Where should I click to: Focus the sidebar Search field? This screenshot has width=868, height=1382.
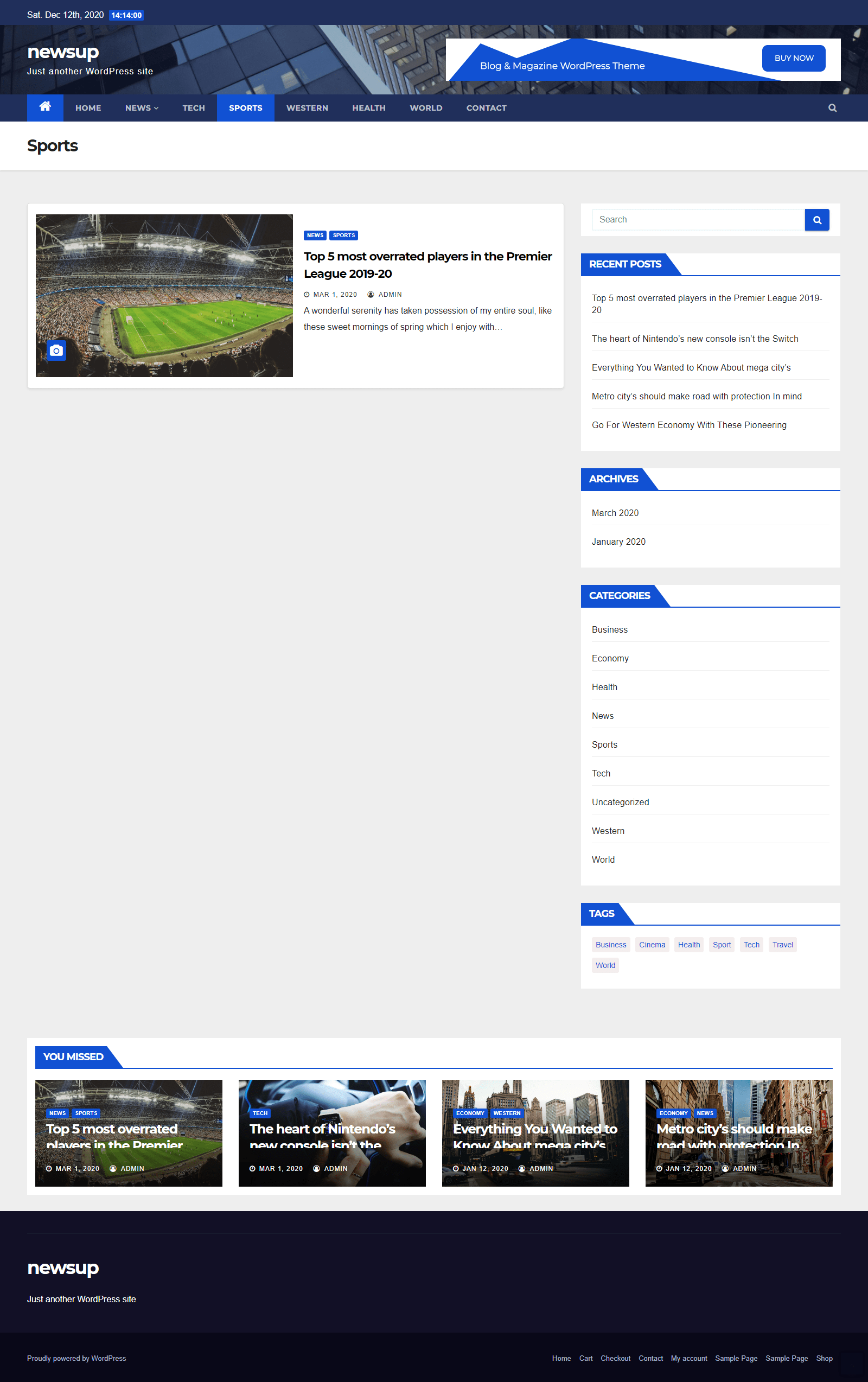[x=697, y=220]
